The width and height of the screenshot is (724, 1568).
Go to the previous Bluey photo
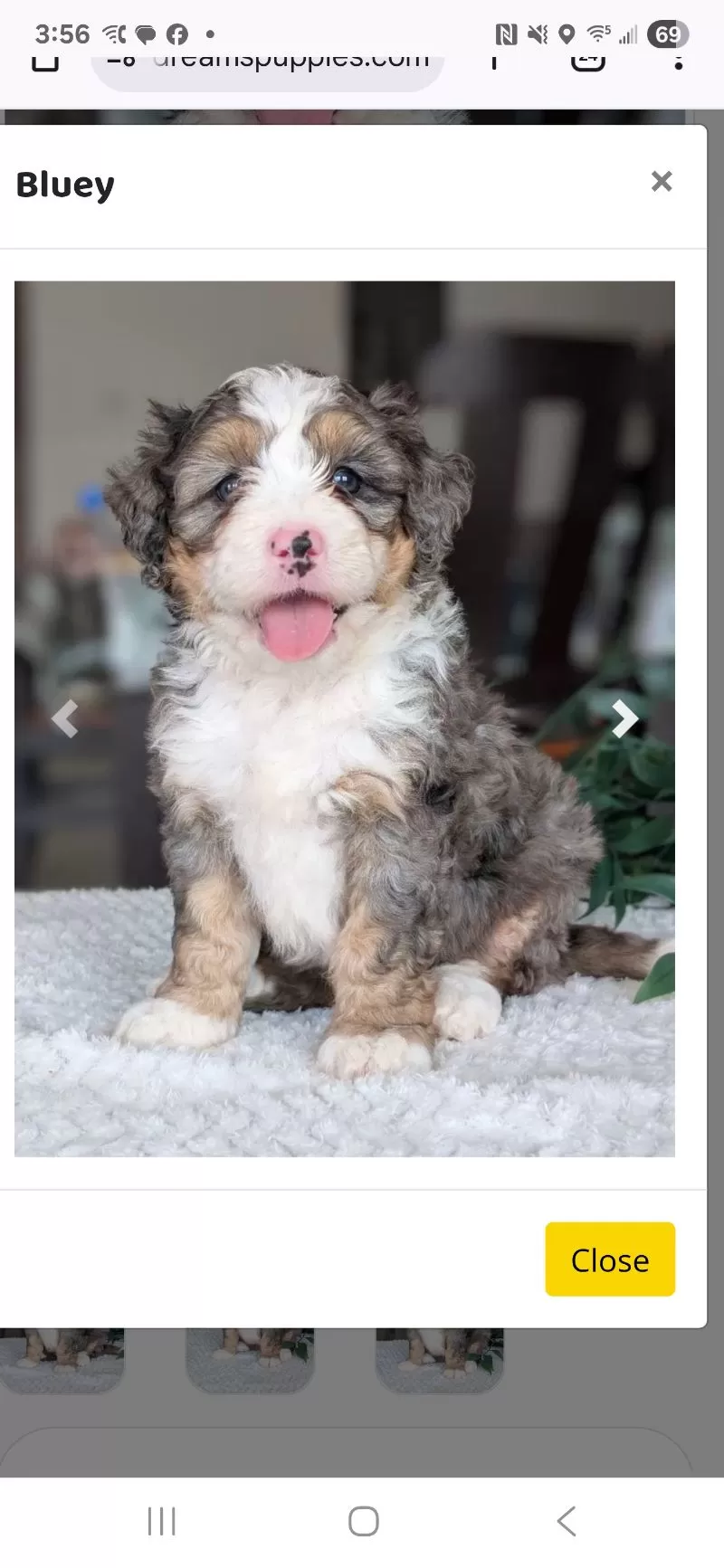point(65,718)
